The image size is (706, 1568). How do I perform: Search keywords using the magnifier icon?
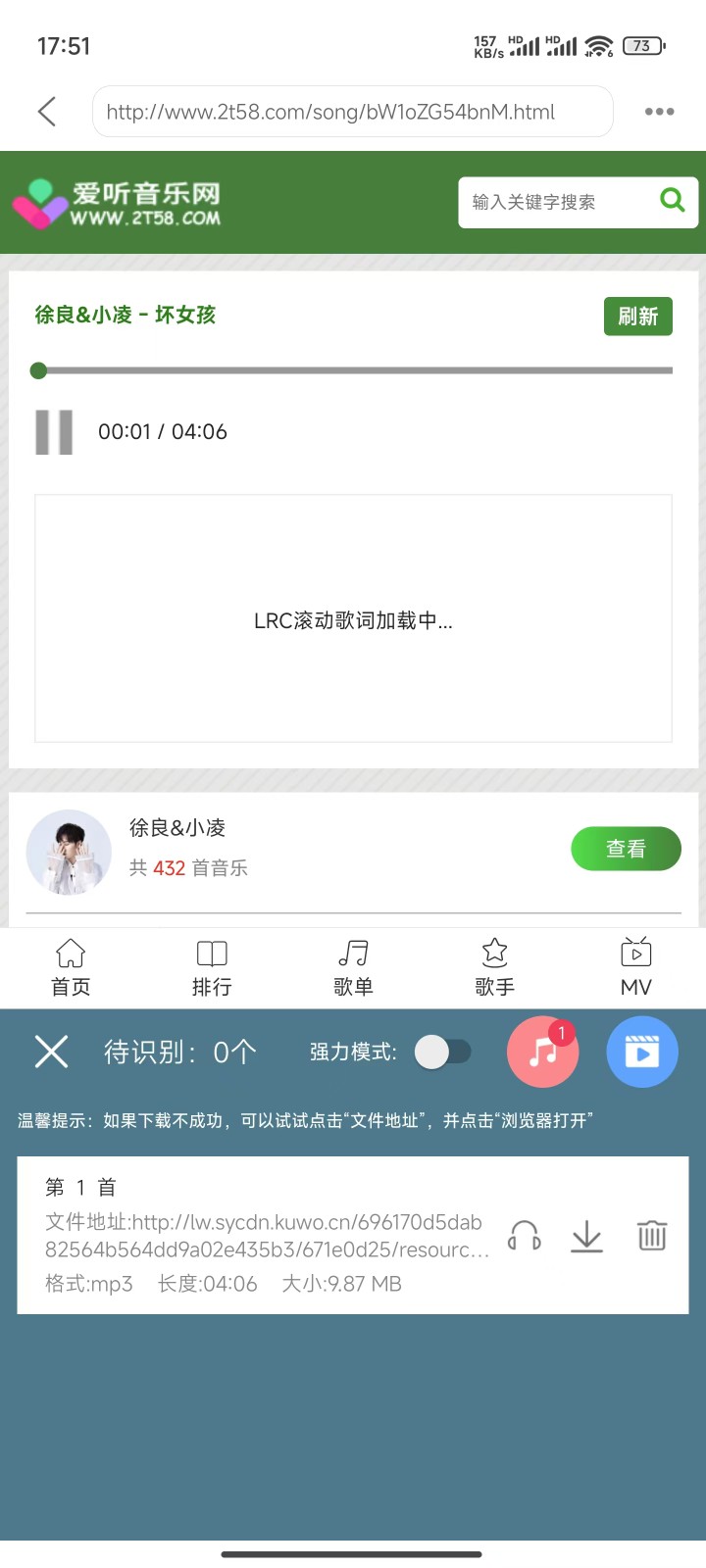pos(673,200)
